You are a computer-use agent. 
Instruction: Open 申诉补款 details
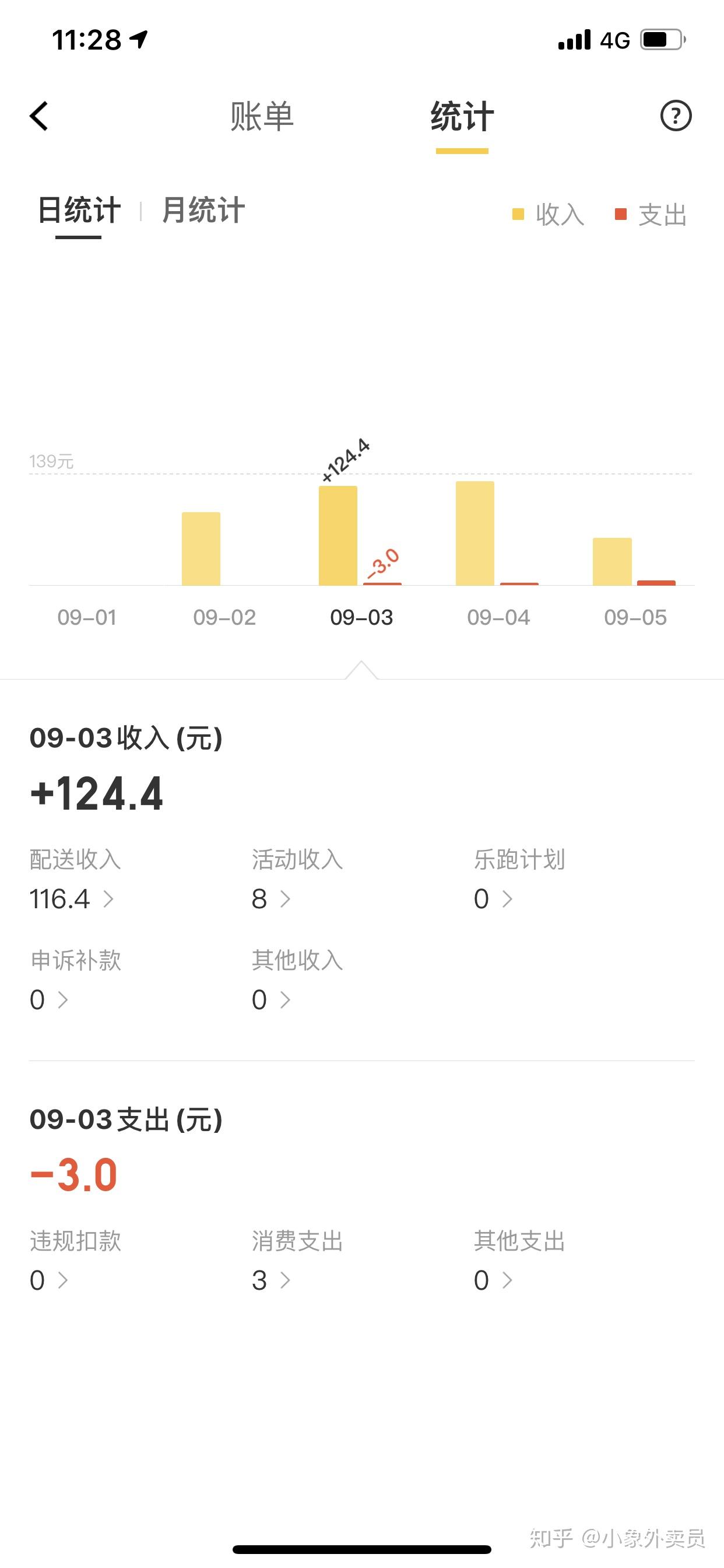50,999
